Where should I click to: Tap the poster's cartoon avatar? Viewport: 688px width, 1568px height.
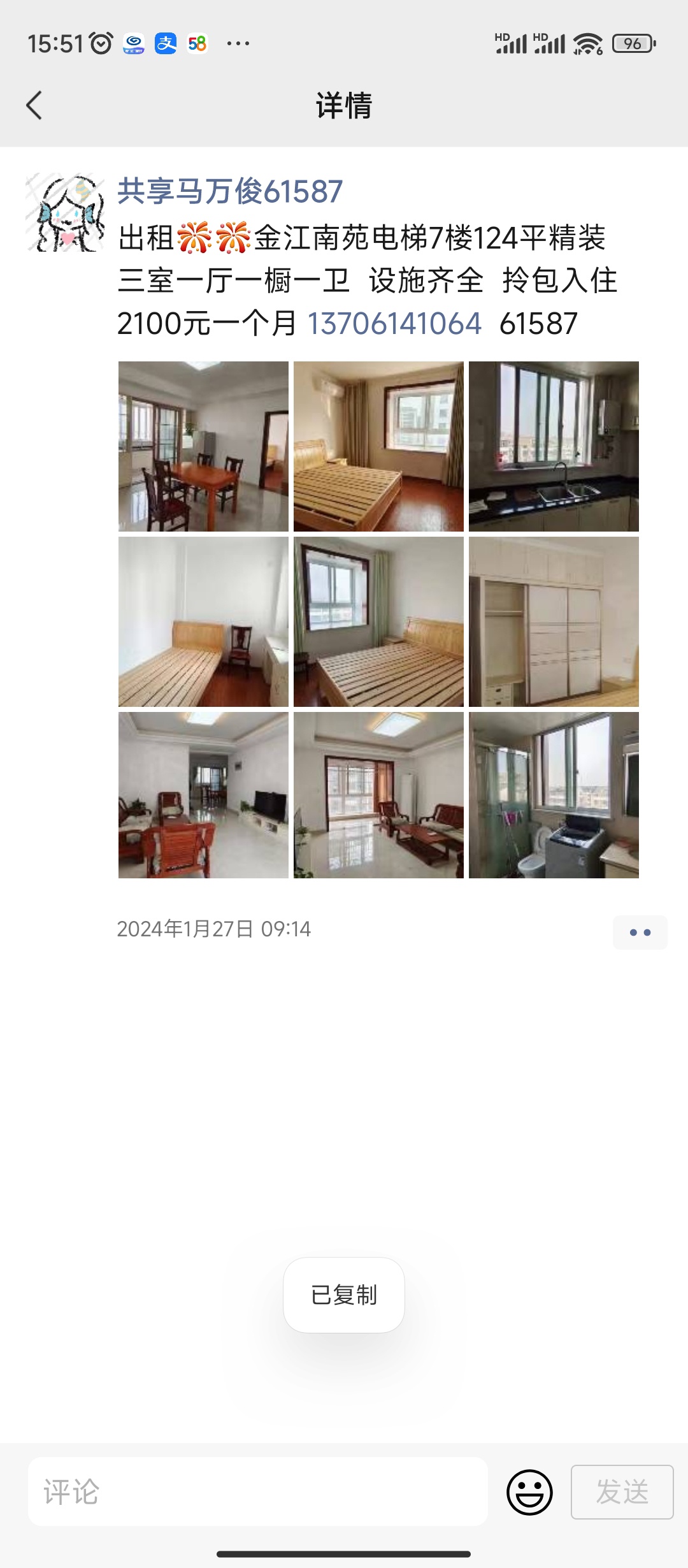(65, 212)
